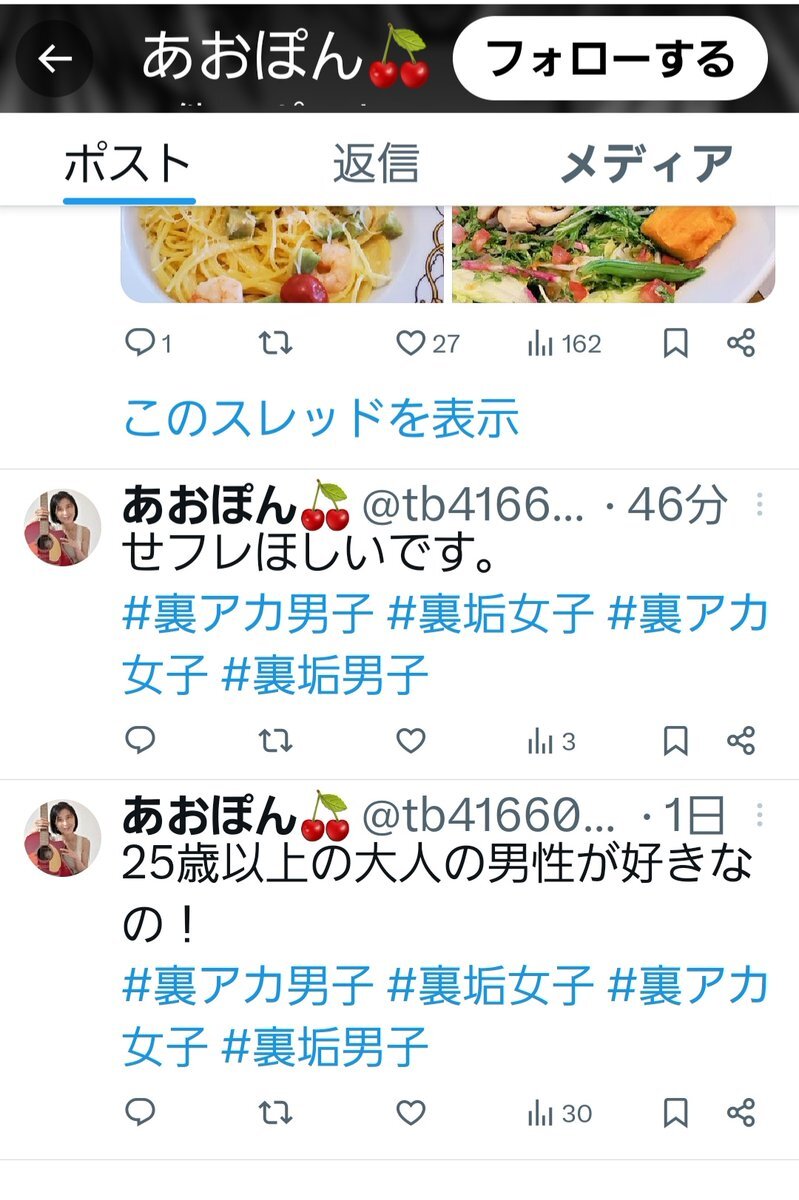Screen dimensions: 799x1200
Task: Open the salad photo on the right
Action: [613, 255]
